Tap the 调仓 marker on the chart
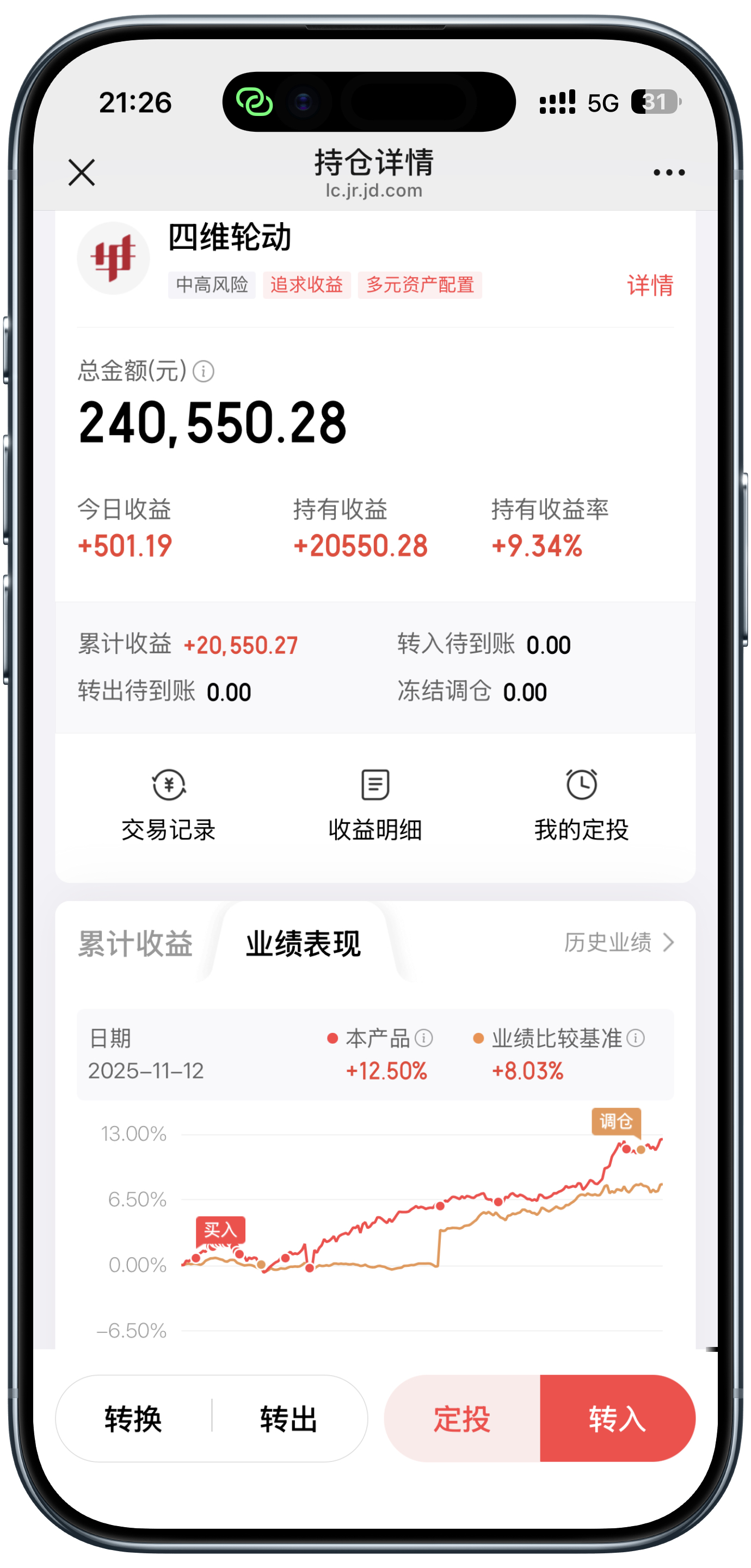751x1568 pixels. 616,1121
